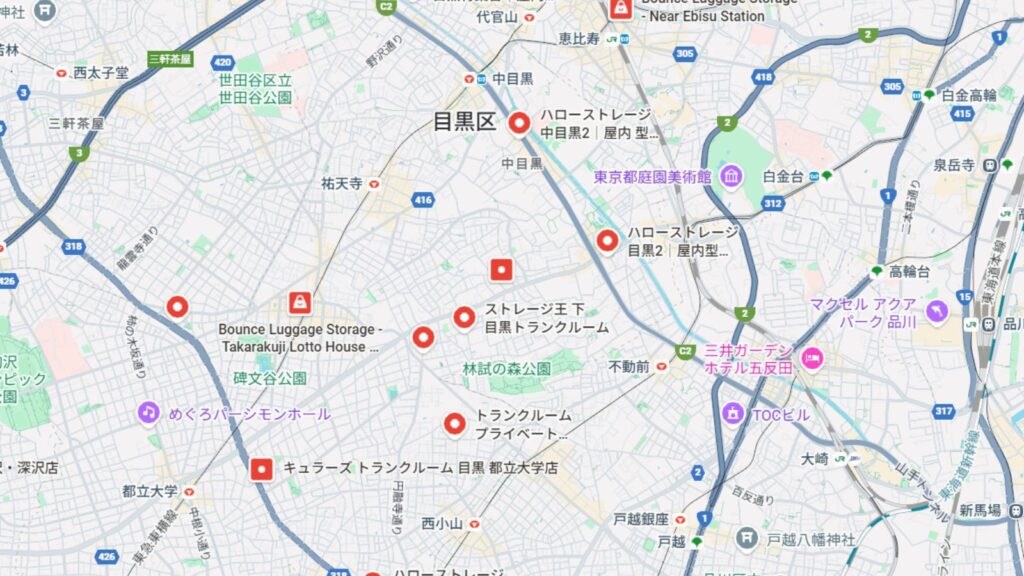
Task: Select the TOCビル shopping marker
Action: 734,412
